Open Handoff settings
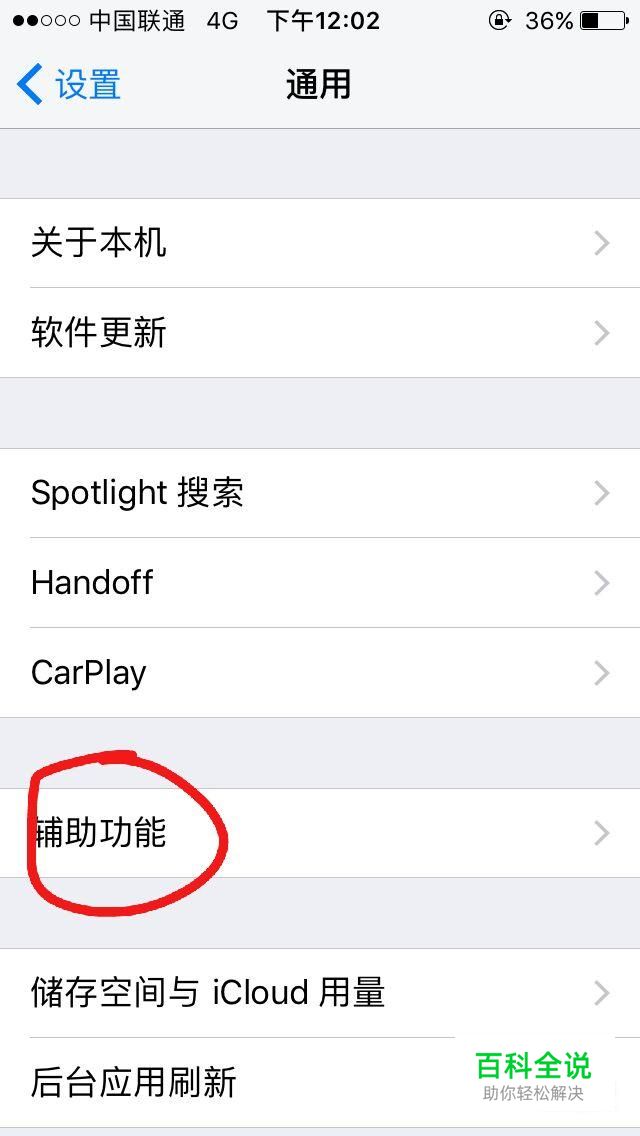 click(x=320, y=583)
